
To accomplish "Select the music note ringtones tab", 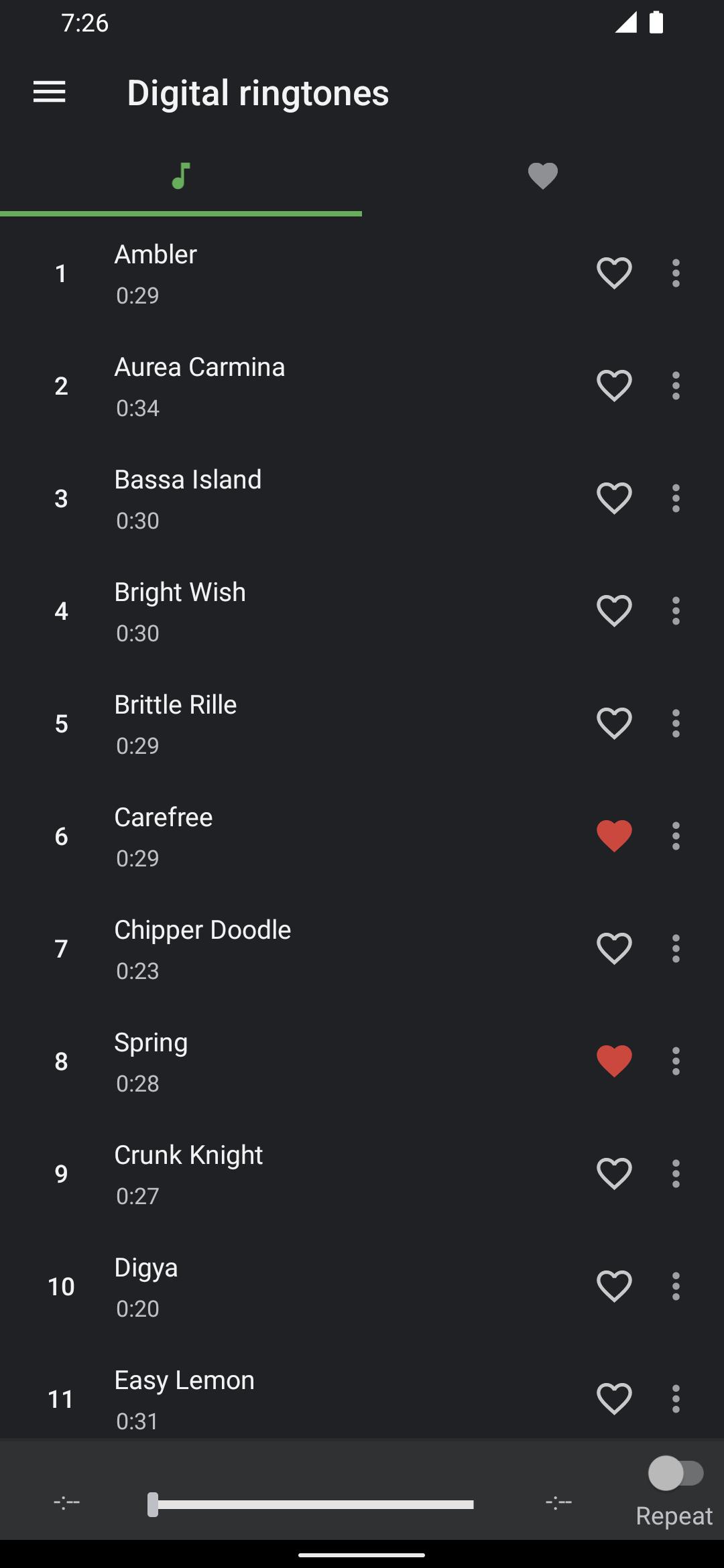I will click(181, 176).
